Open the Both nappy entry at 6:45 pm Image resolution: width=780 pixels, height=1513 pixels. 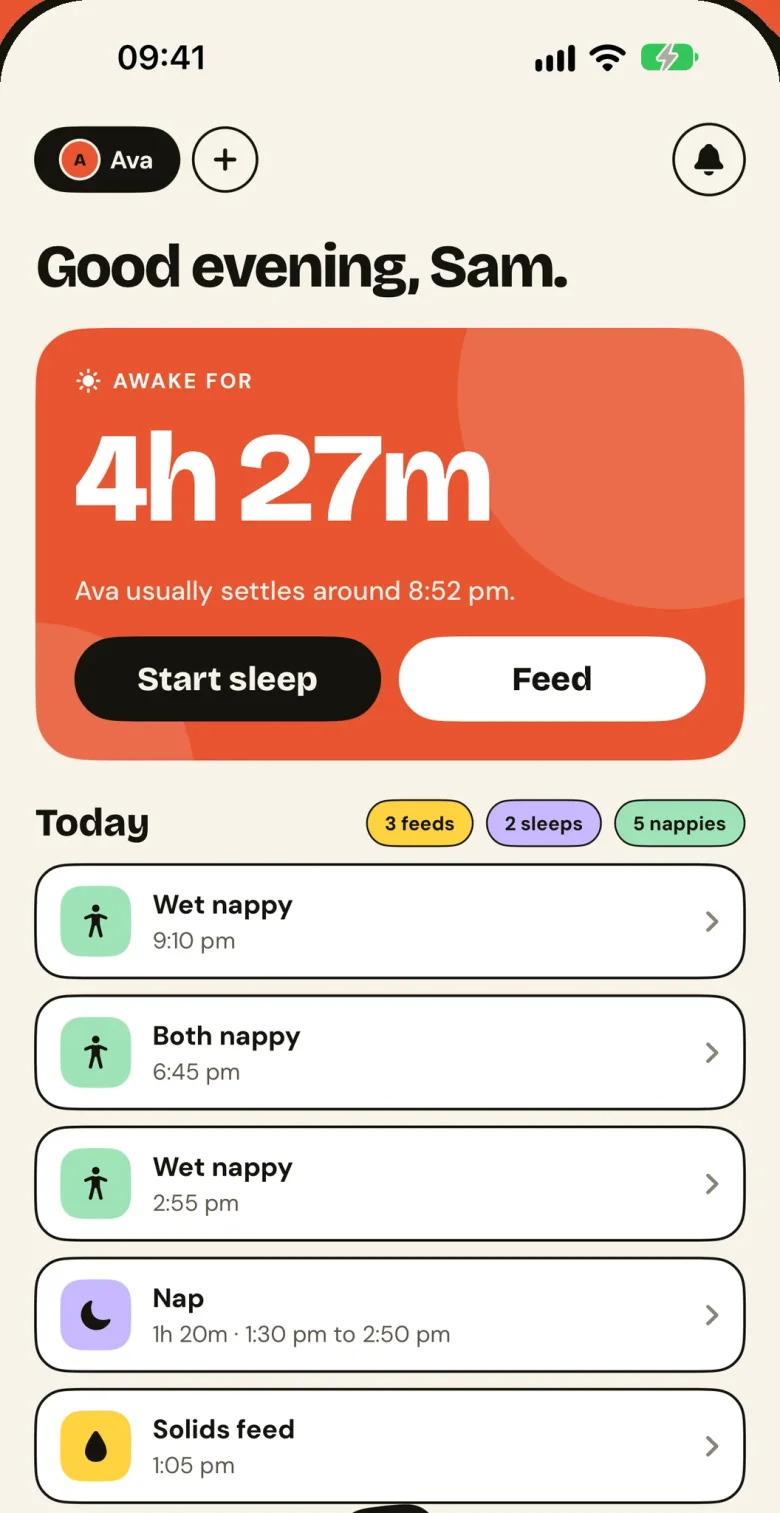[x=390, y=1052]
